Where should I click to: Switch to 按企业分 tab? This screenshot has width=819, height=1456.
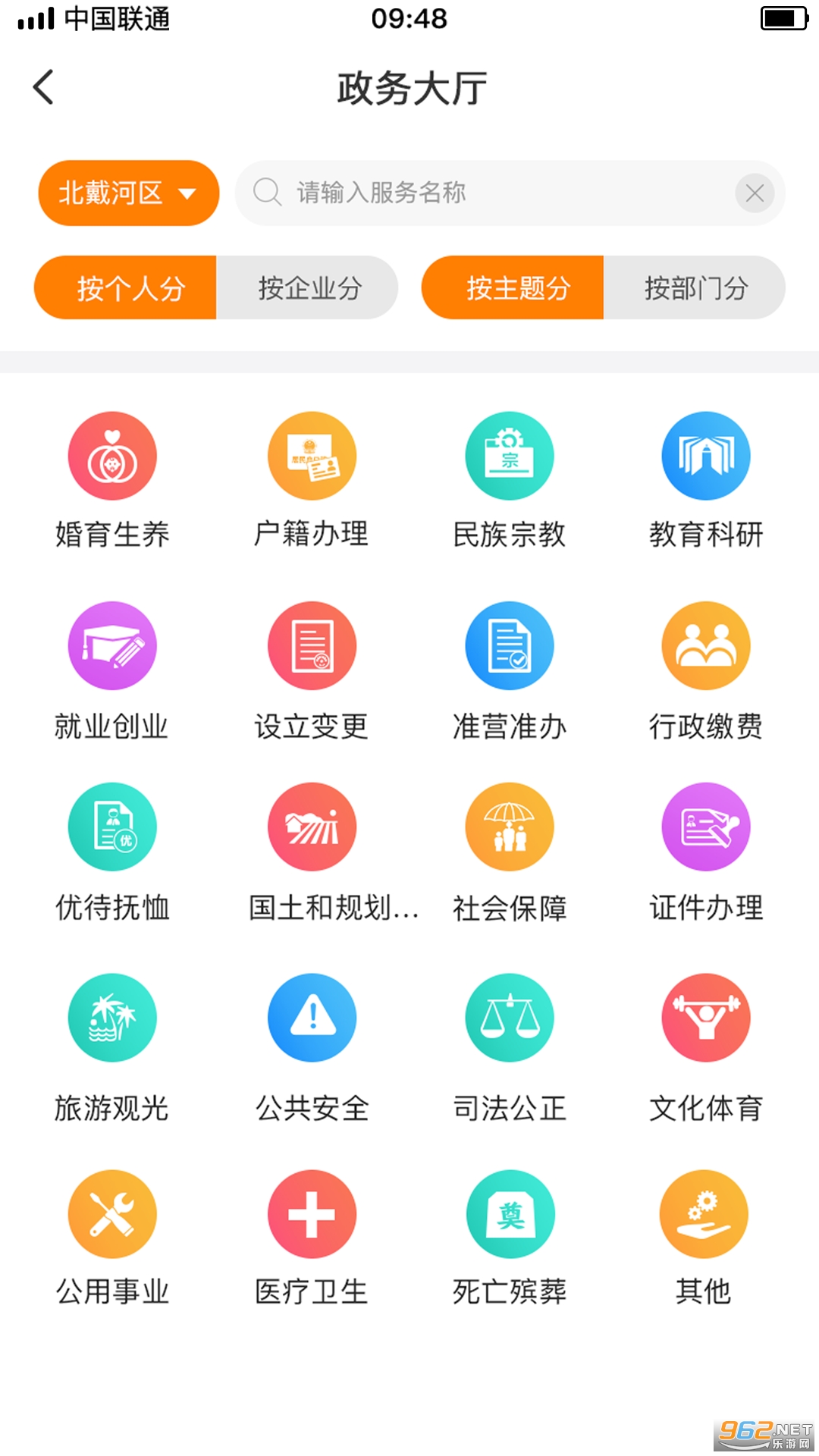pos(308,288)
